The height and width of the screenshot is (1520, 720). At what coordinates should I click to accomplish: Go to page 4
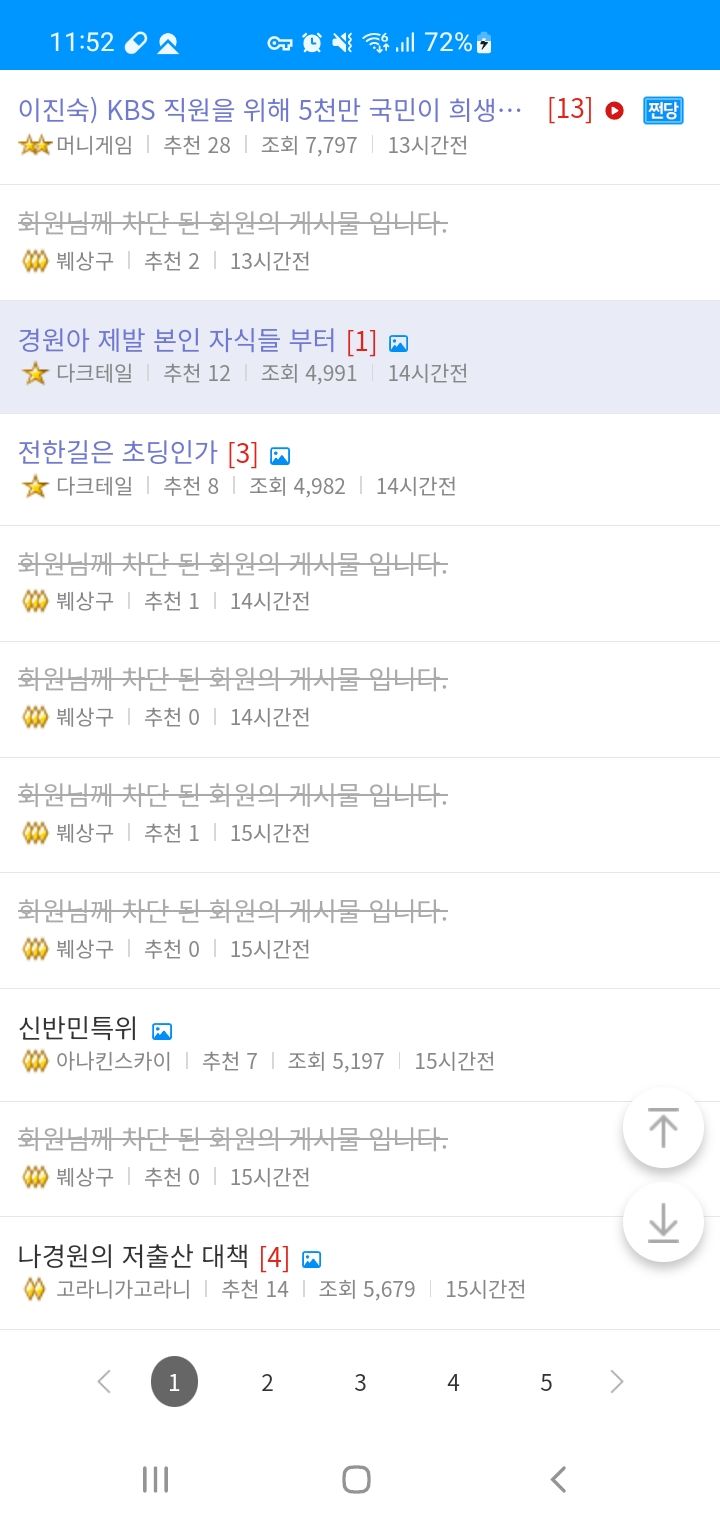453,1382
